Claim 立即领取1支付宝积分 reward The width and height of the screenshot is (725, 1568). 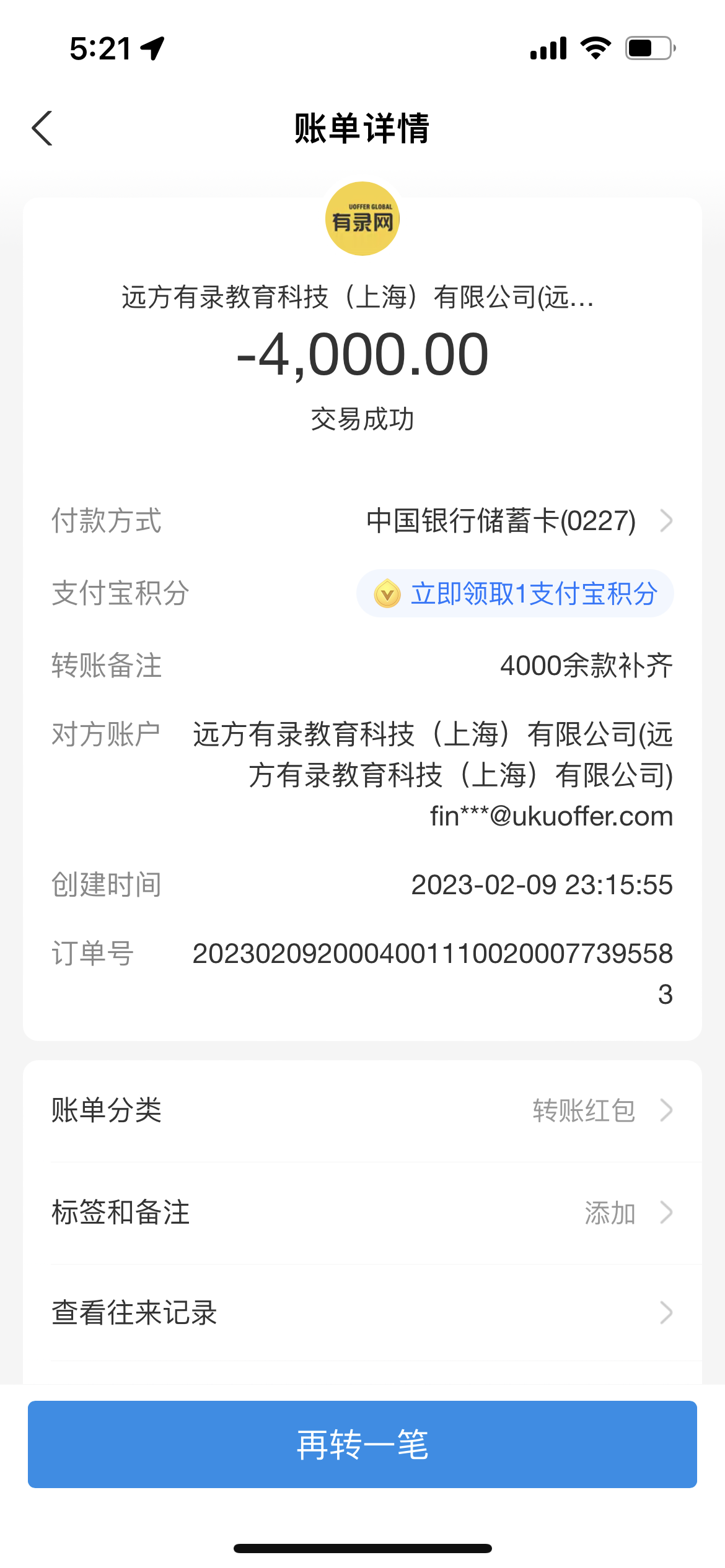tap(516, 594)
